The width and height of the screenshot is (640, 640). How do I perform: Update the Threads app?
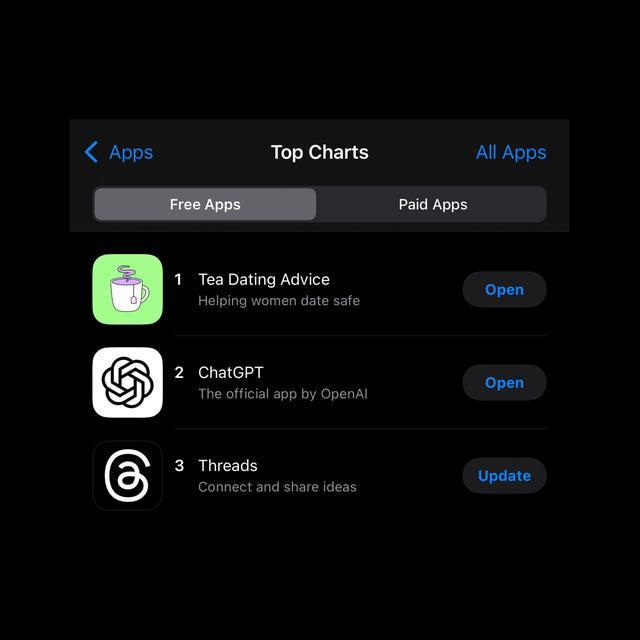click(x=504, y=475)
